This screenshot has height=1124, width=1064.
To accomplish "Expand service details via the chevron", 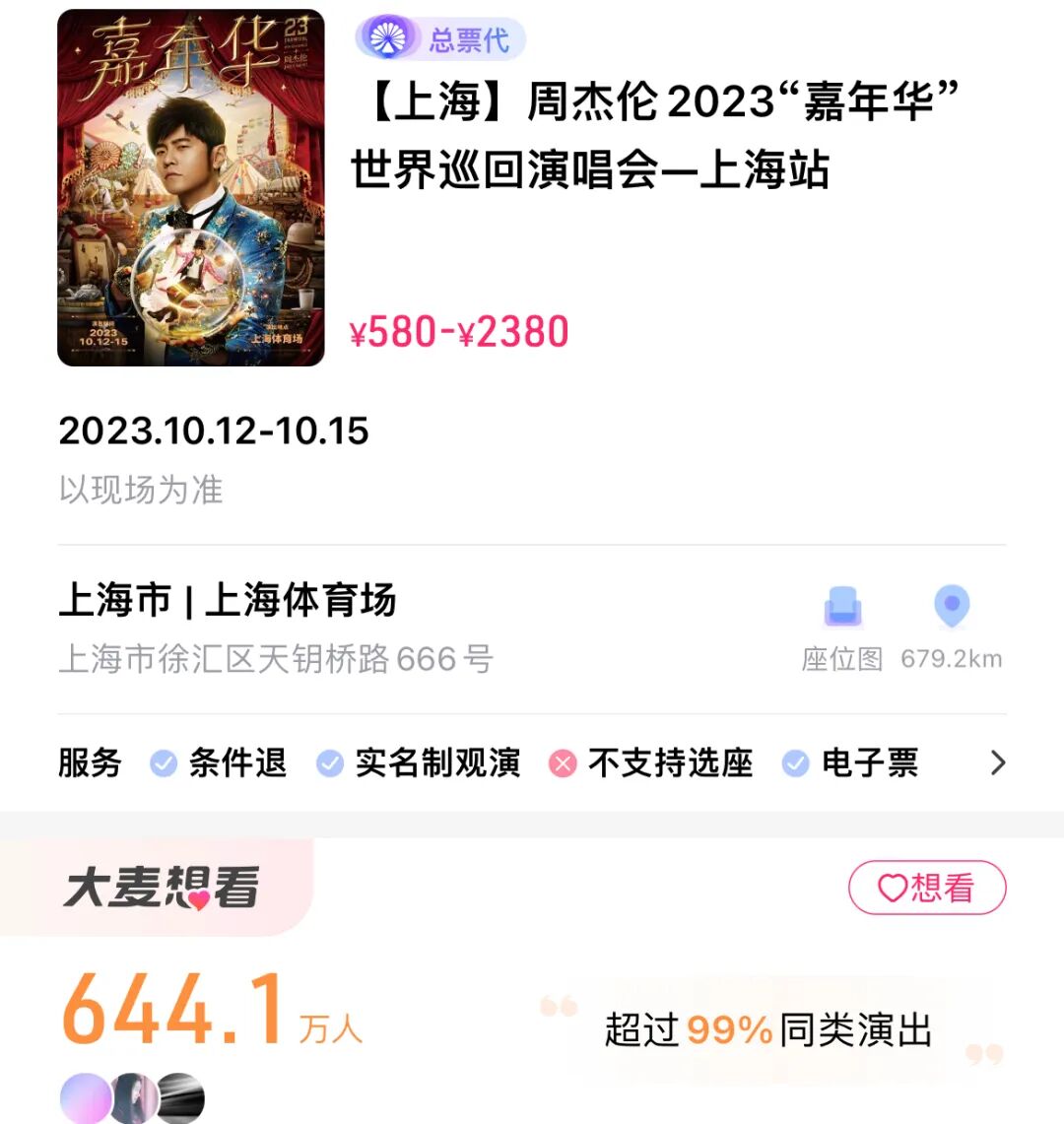I will [x=997, y=762].
